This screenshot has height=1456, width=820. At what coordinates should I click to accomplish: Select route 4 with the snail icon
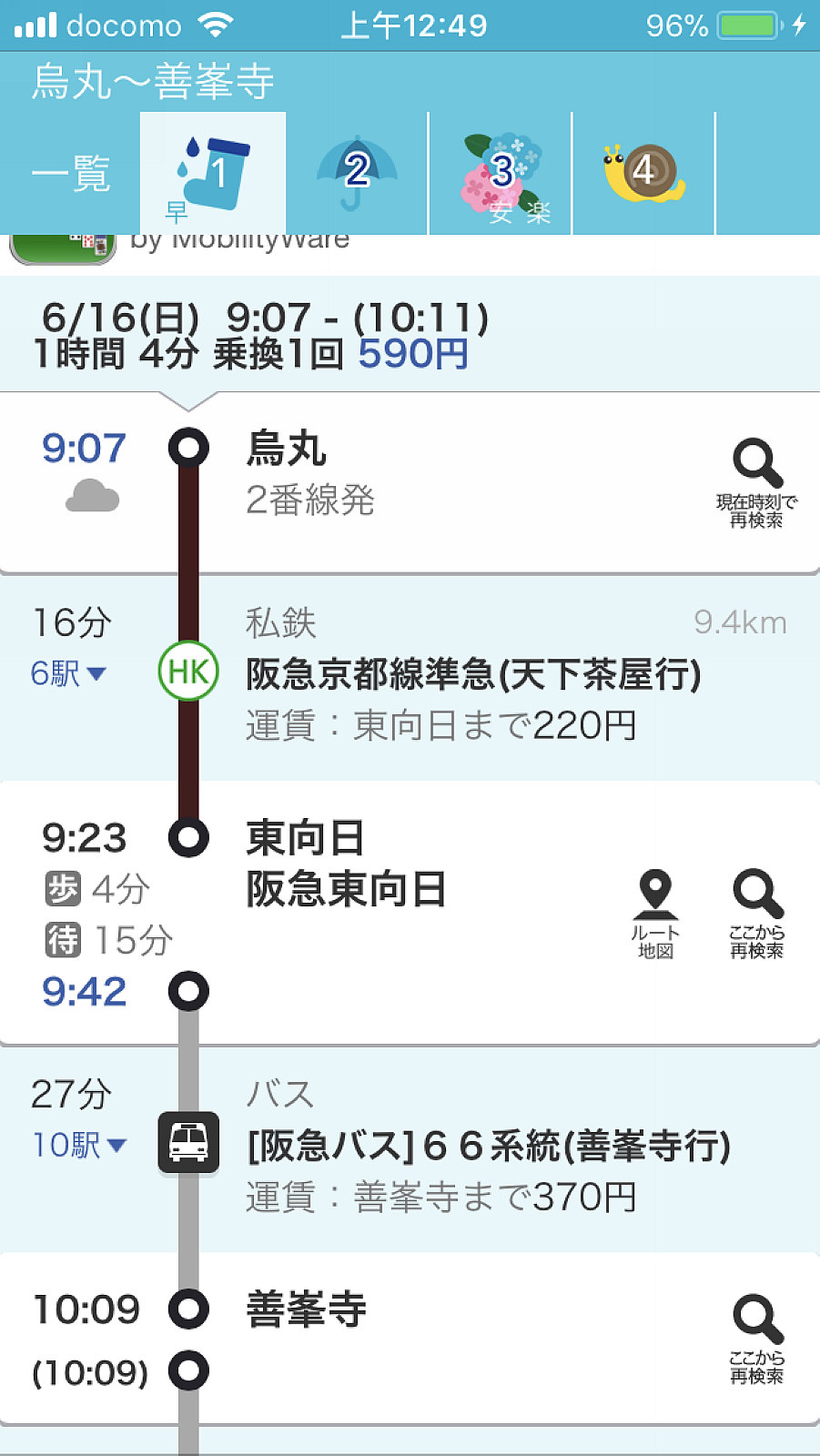[x=643, y=173]
